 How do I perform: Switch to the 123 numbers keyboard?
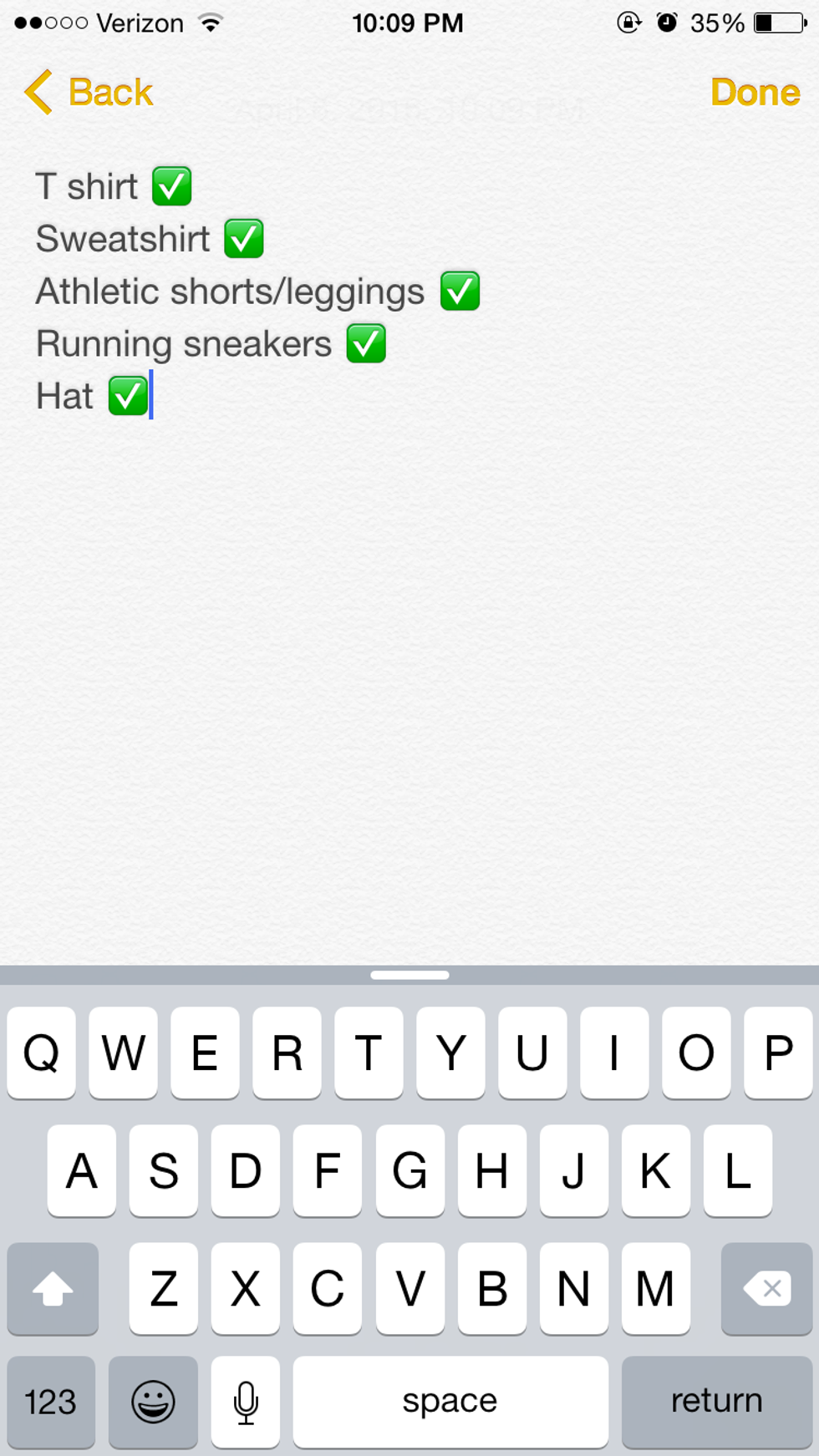[51, 1401]
